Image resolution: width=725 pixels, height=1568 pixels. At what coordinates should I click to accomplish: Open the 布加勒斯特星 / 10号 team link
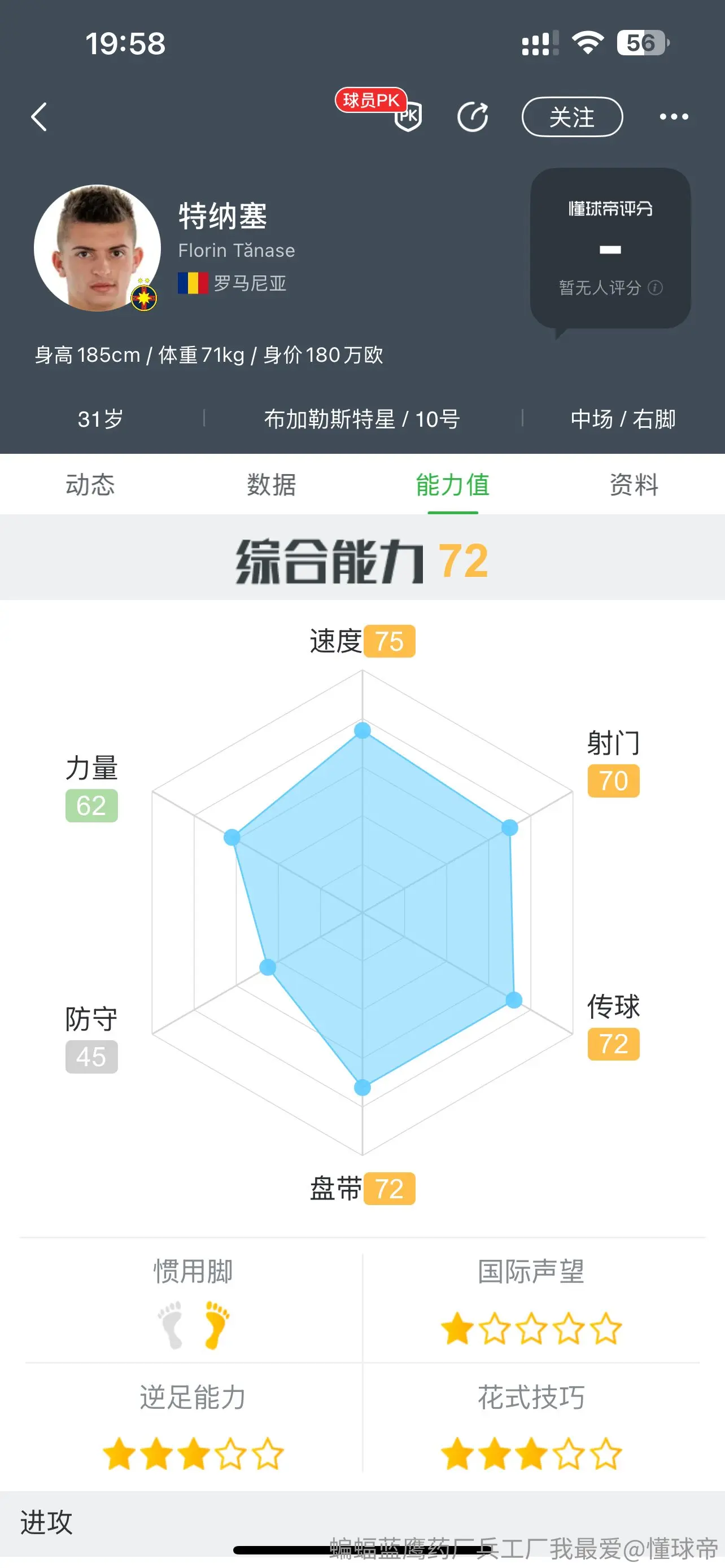362,419
